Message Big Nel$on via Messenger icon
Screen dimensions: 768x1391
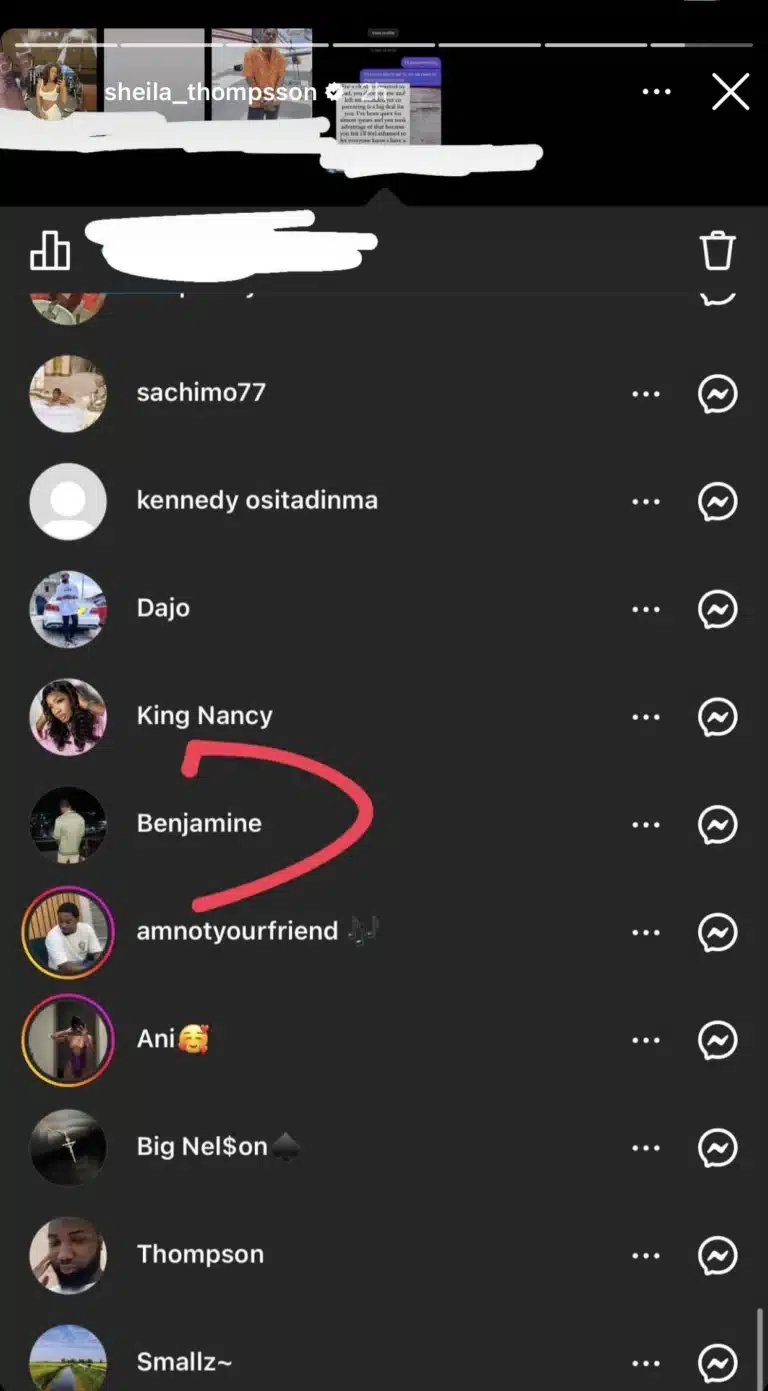coord(717,1148)
